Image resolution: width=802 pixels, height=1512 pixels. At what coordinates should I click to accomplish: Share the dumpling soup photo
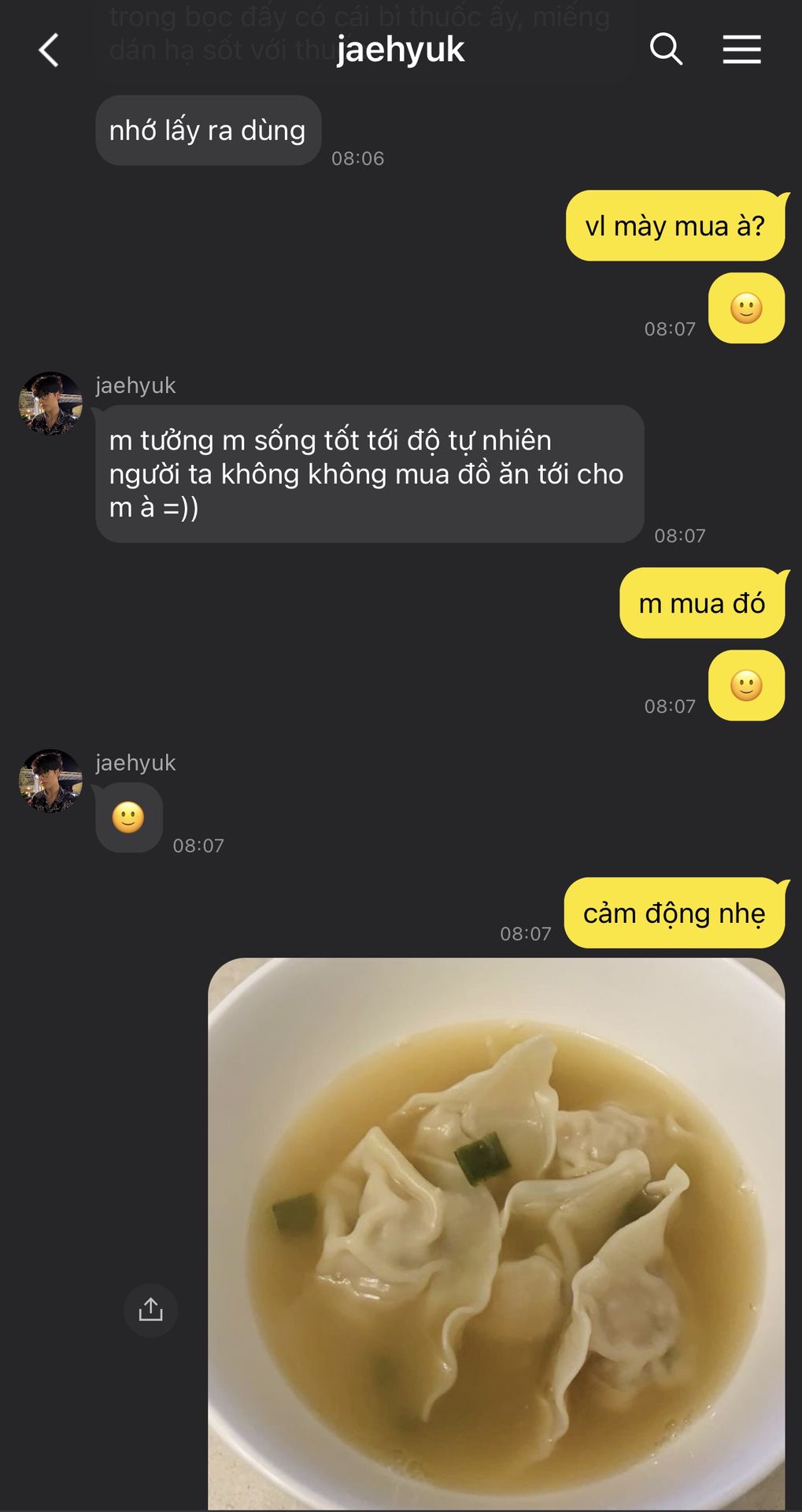pos(150,1309)
